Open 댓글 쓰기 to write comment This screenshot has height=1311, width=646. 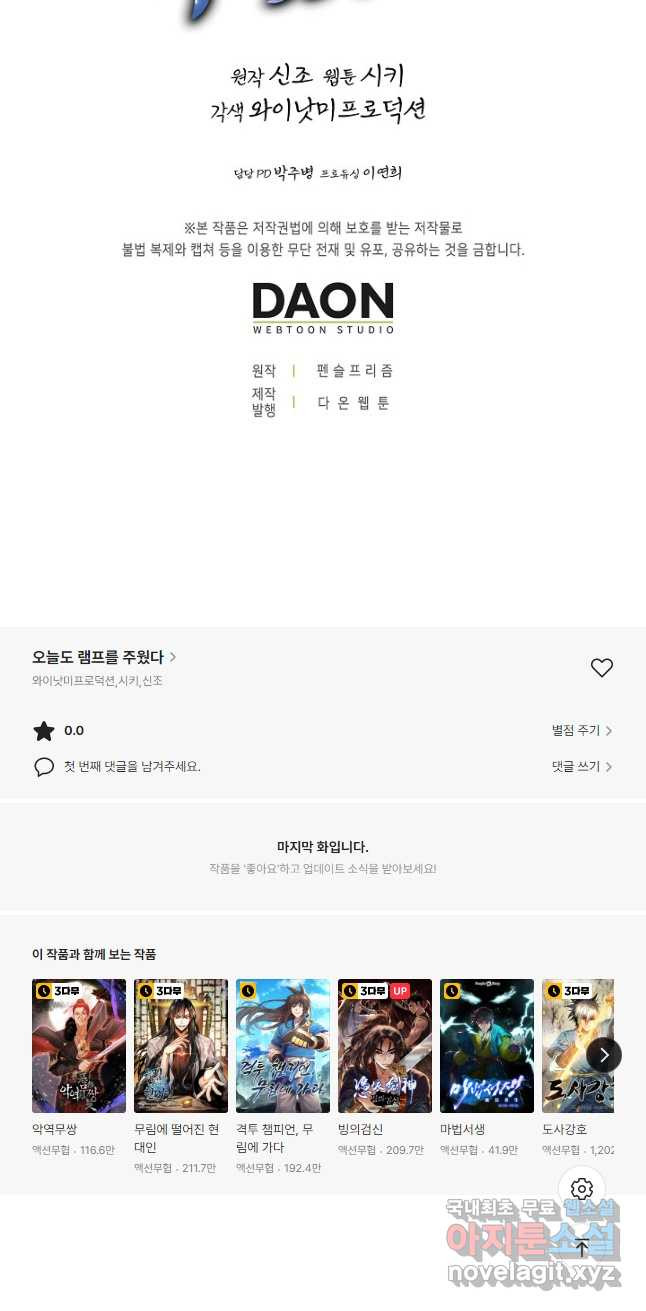[x=581, y=767]
